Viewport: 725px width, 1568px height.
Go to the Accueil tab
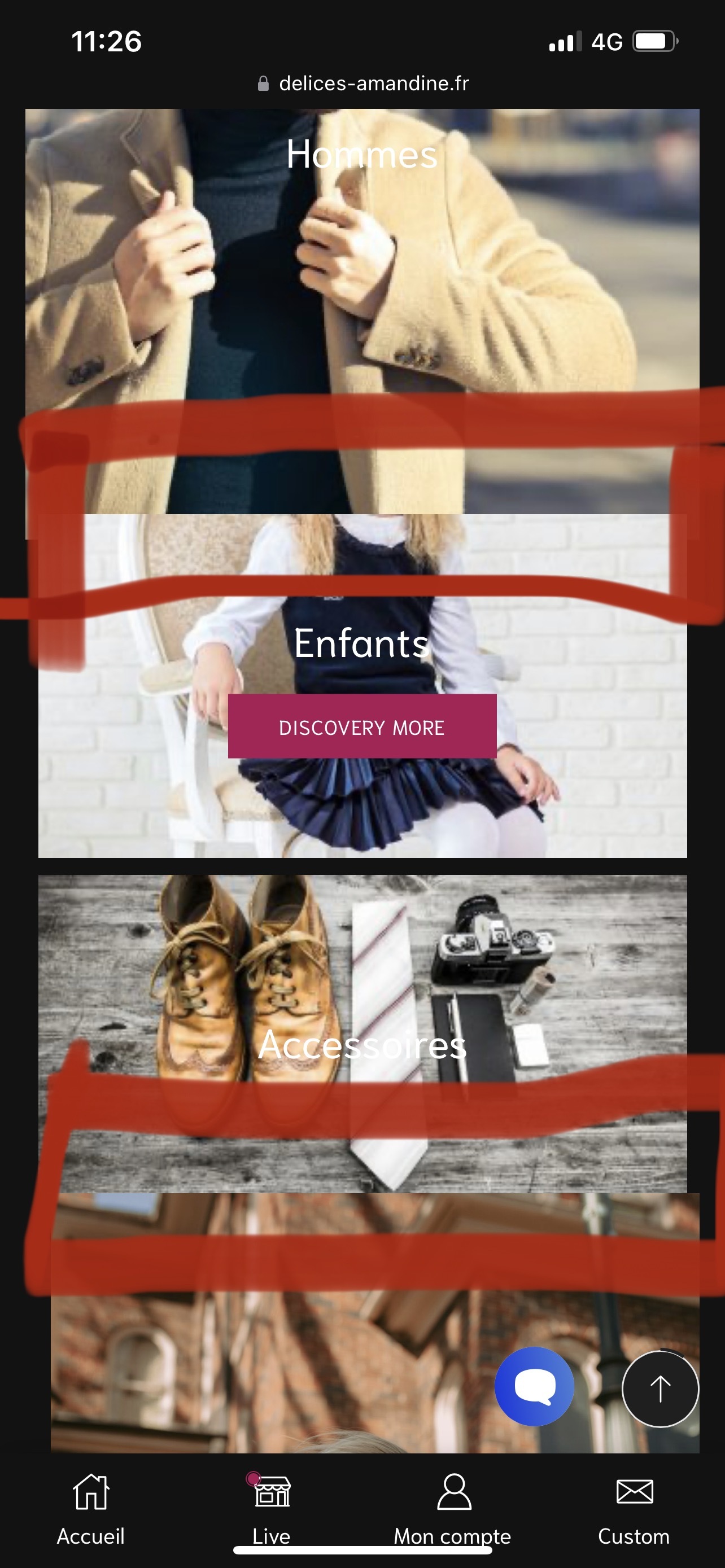(91, 1509)
